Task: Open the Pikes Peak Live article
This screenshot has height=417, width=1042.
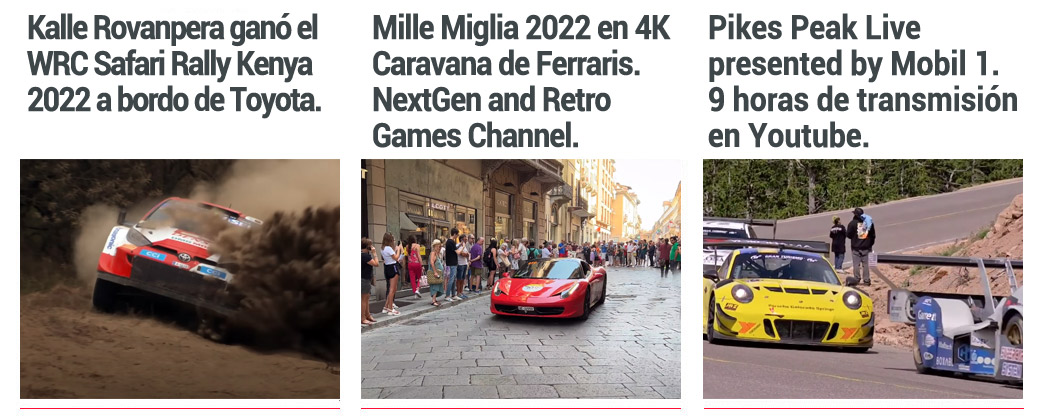Action: pos(861,81)
